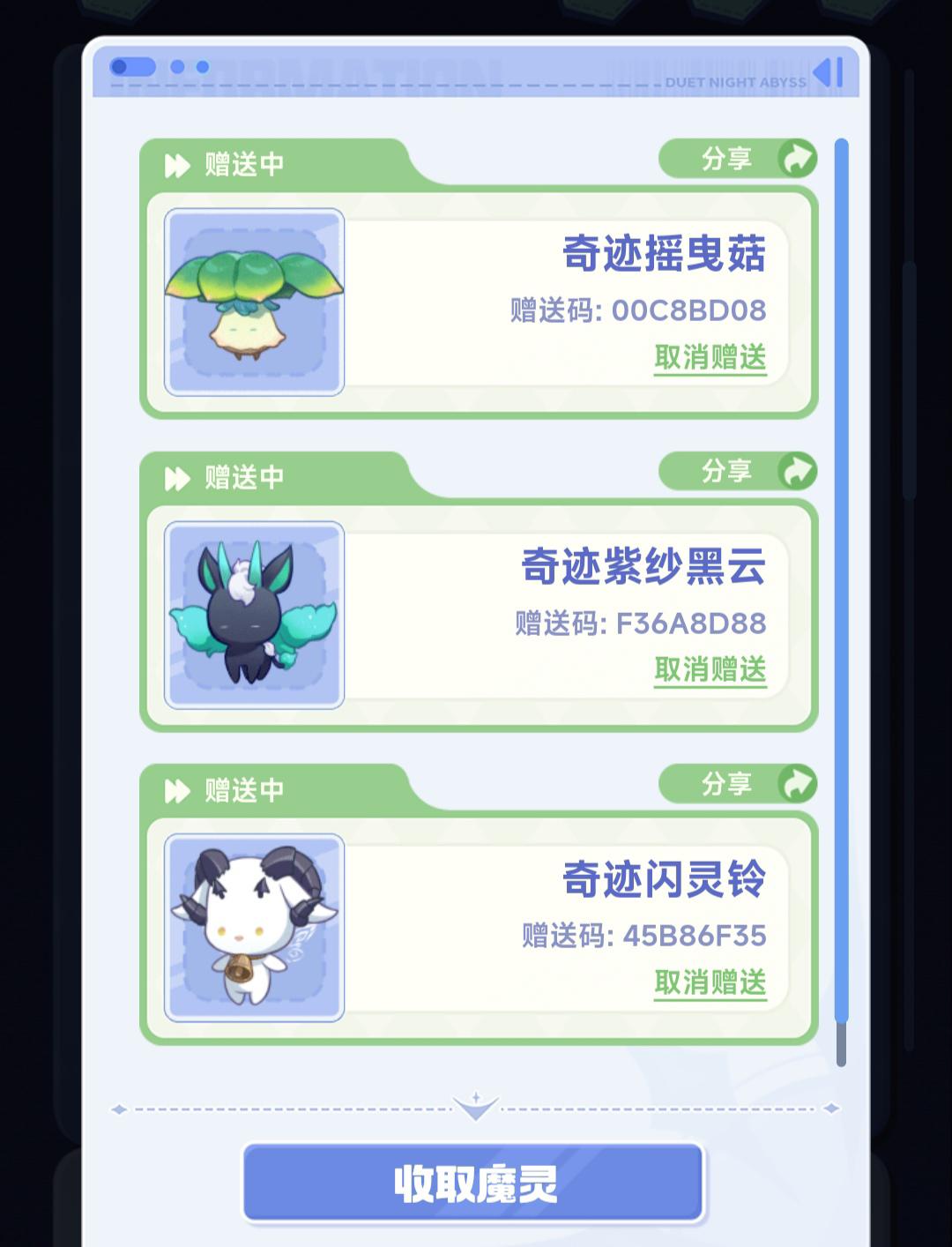The height and width of the screenshot is (1247, 952).
Task: Cancel gifting 奇迹摇曳菇
Action: 710,357
